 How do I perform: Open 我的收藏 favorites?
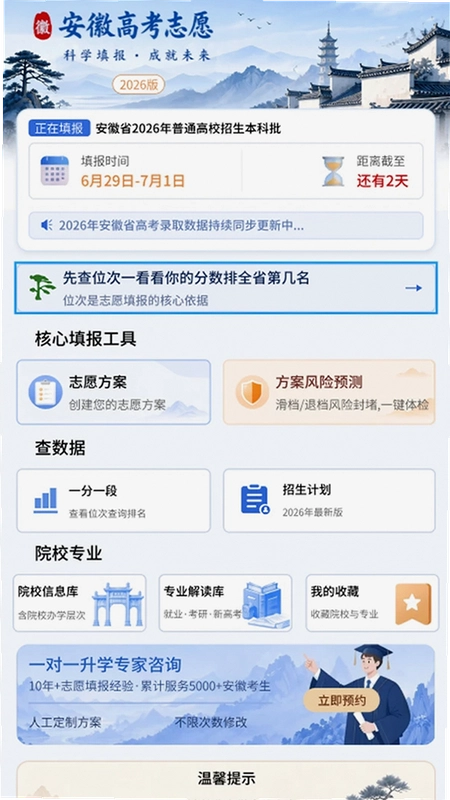[x=372, y=603]
